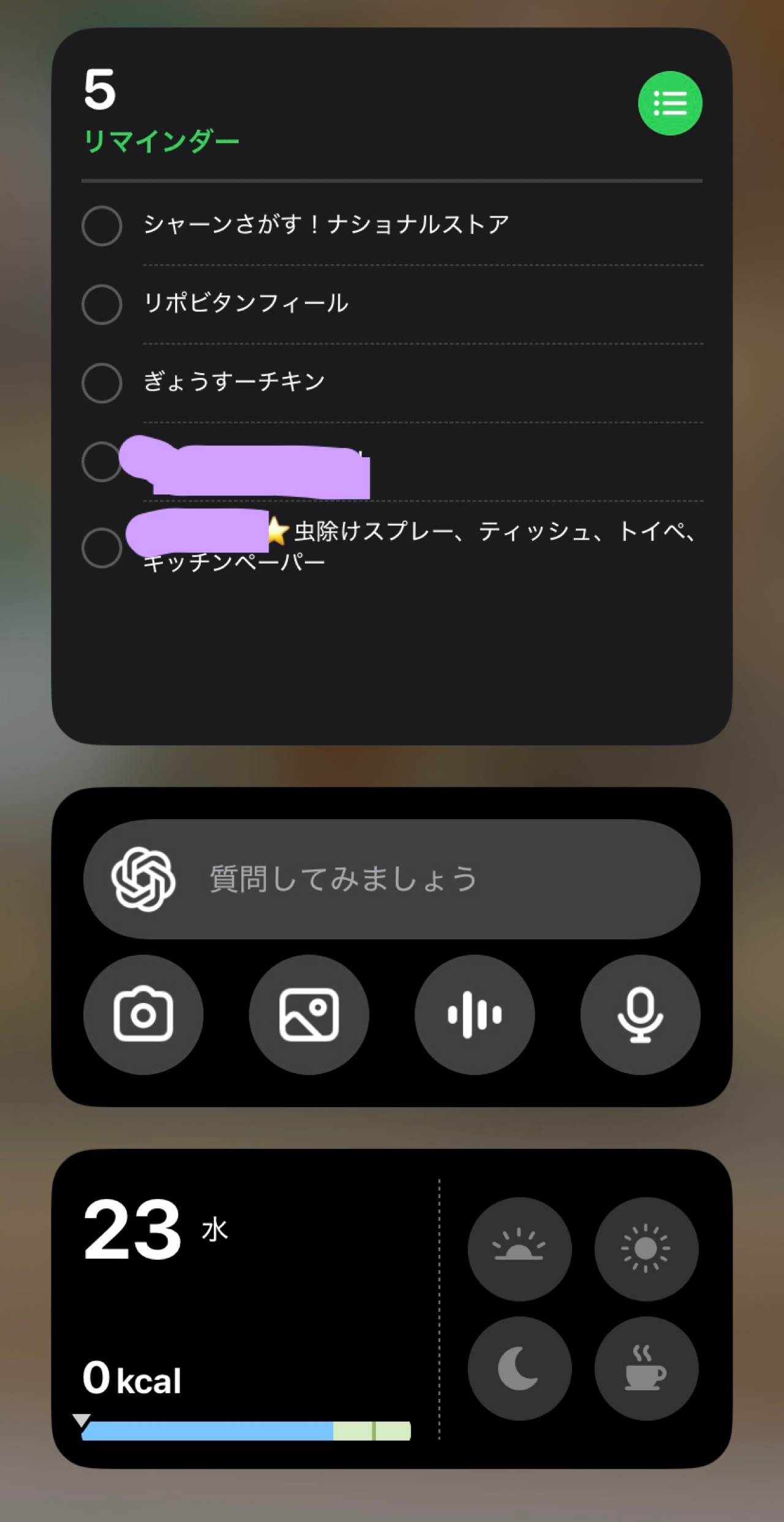Tap the 0 kcal label

click(x=132, y=1379)
